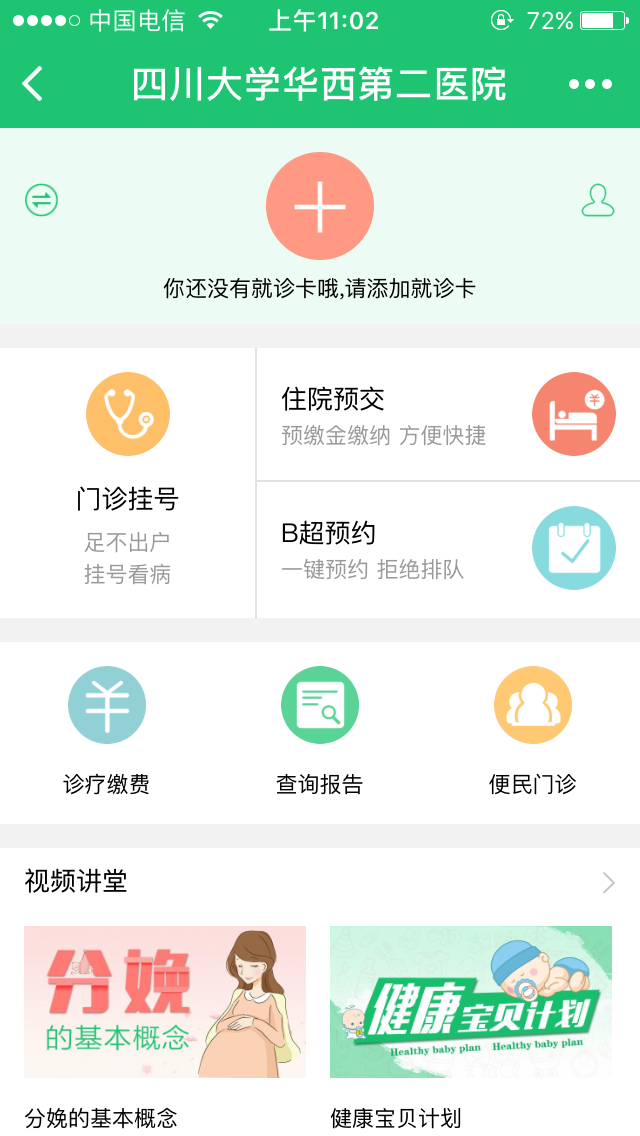Play the 分娩的基本概念 video
The image size is (640, 1136).
165,1002
